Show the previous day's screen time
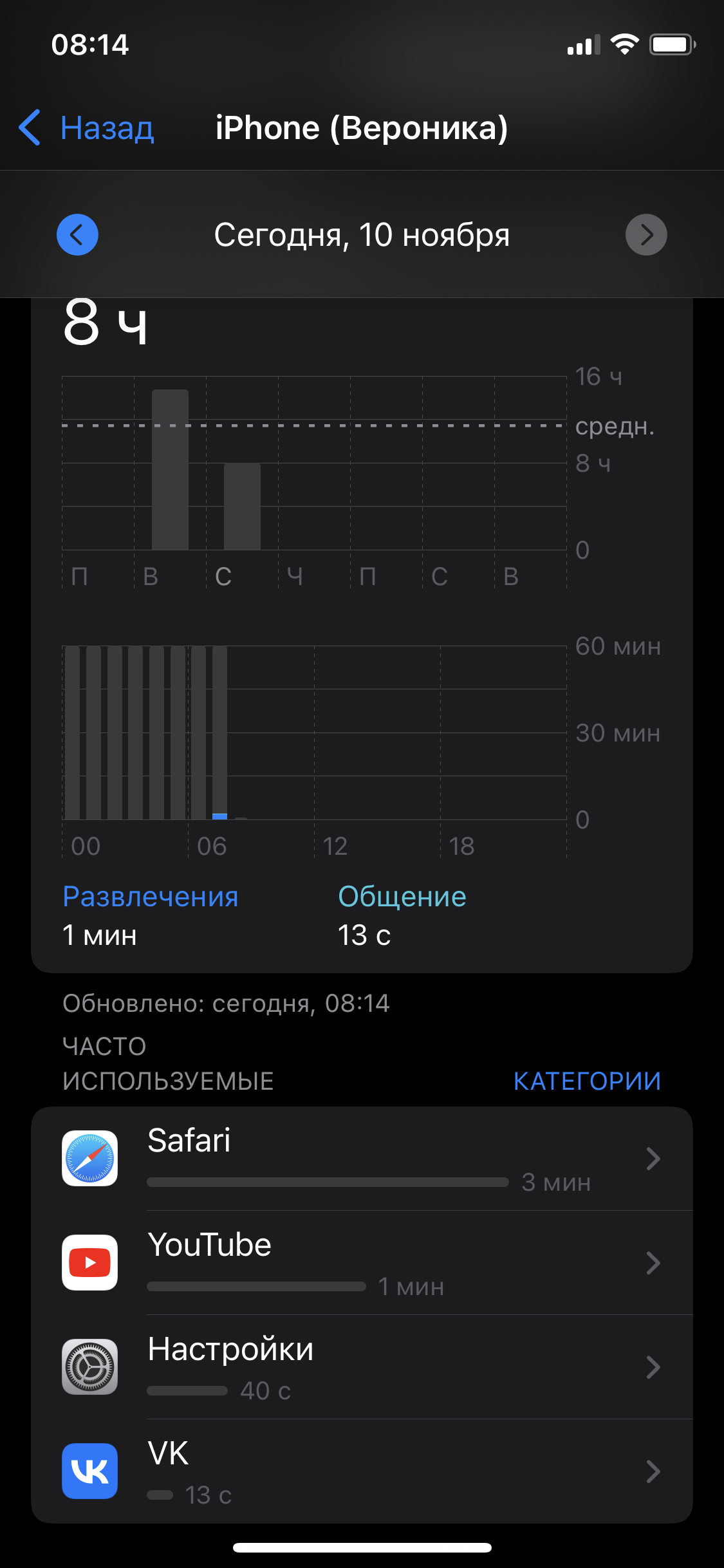Viewport: 724px width, 1568px height. [x=77, y=234]
